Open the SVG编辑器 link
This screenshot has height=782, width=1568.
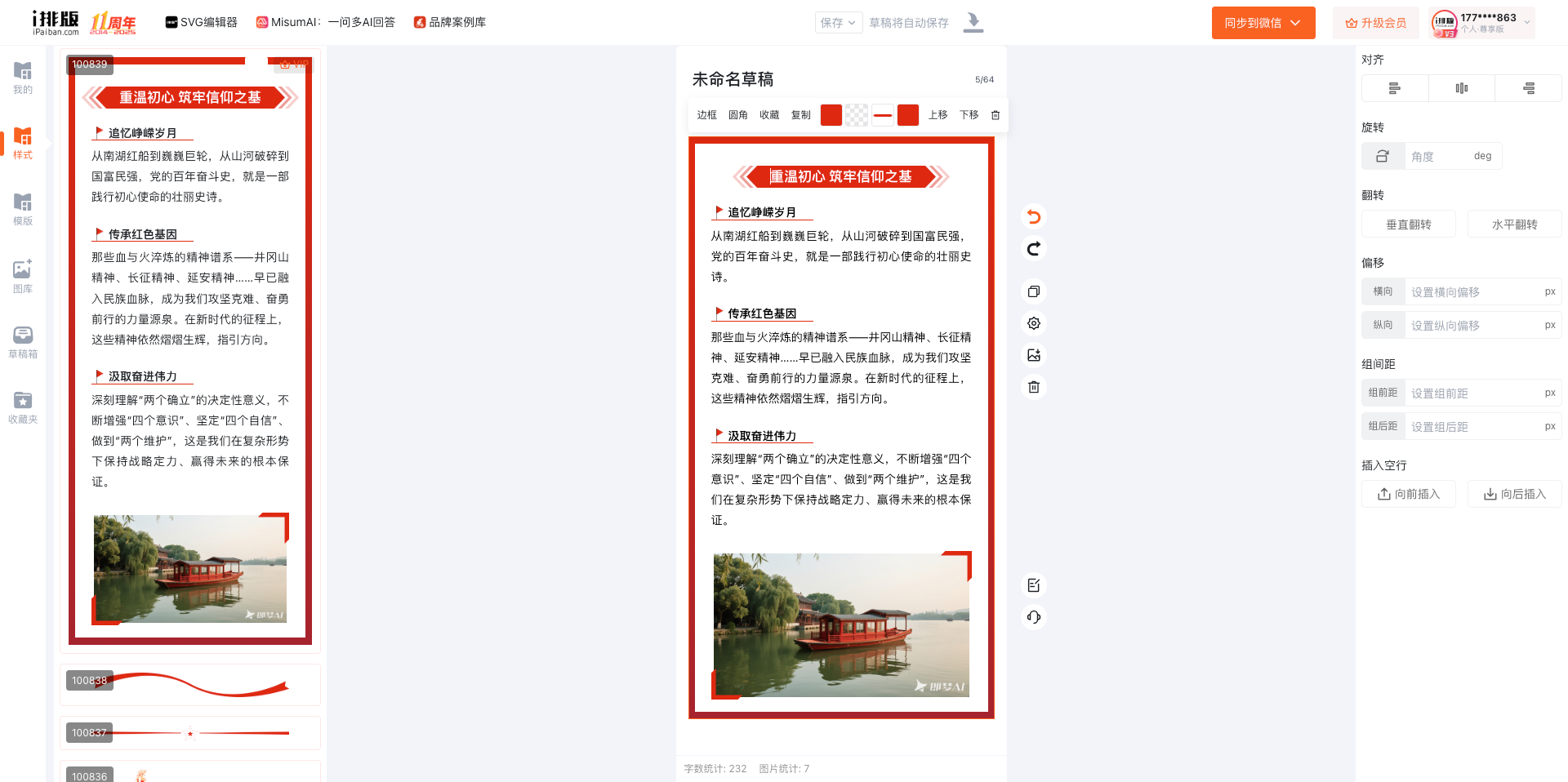[x=201, y=22]
